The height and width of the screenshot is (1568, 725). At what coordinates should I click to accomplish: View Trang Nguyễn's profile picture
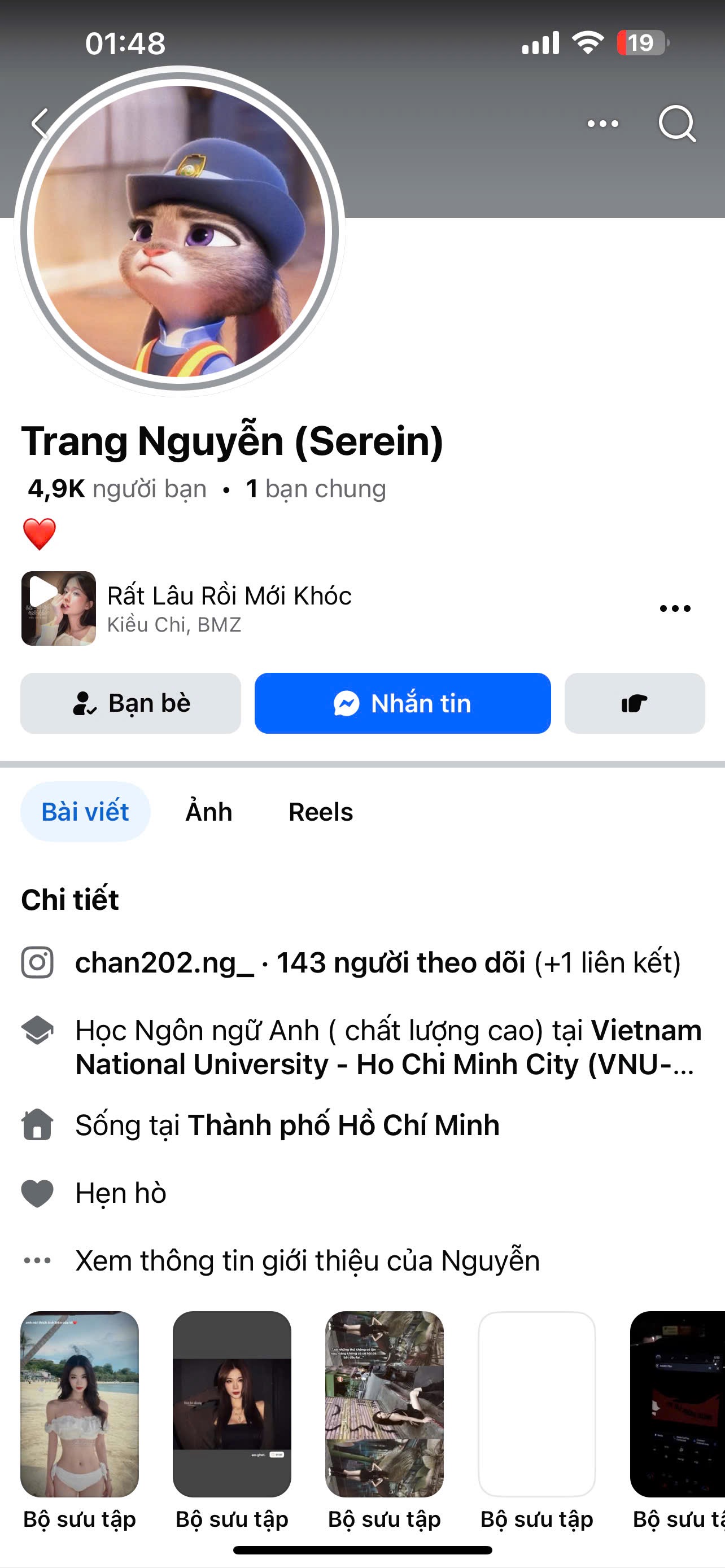180,231
